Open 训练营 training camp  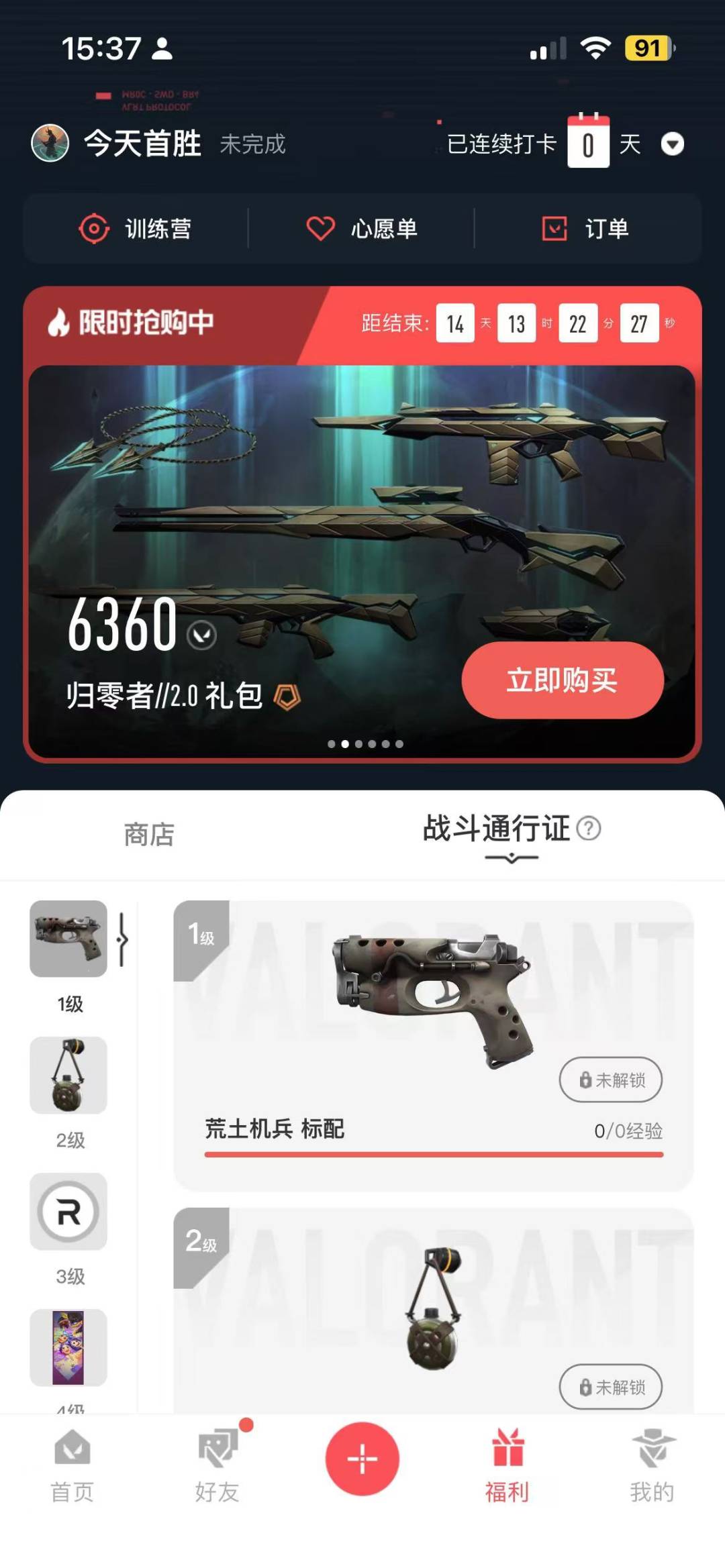pyautogui.click(x=136, y=229)
